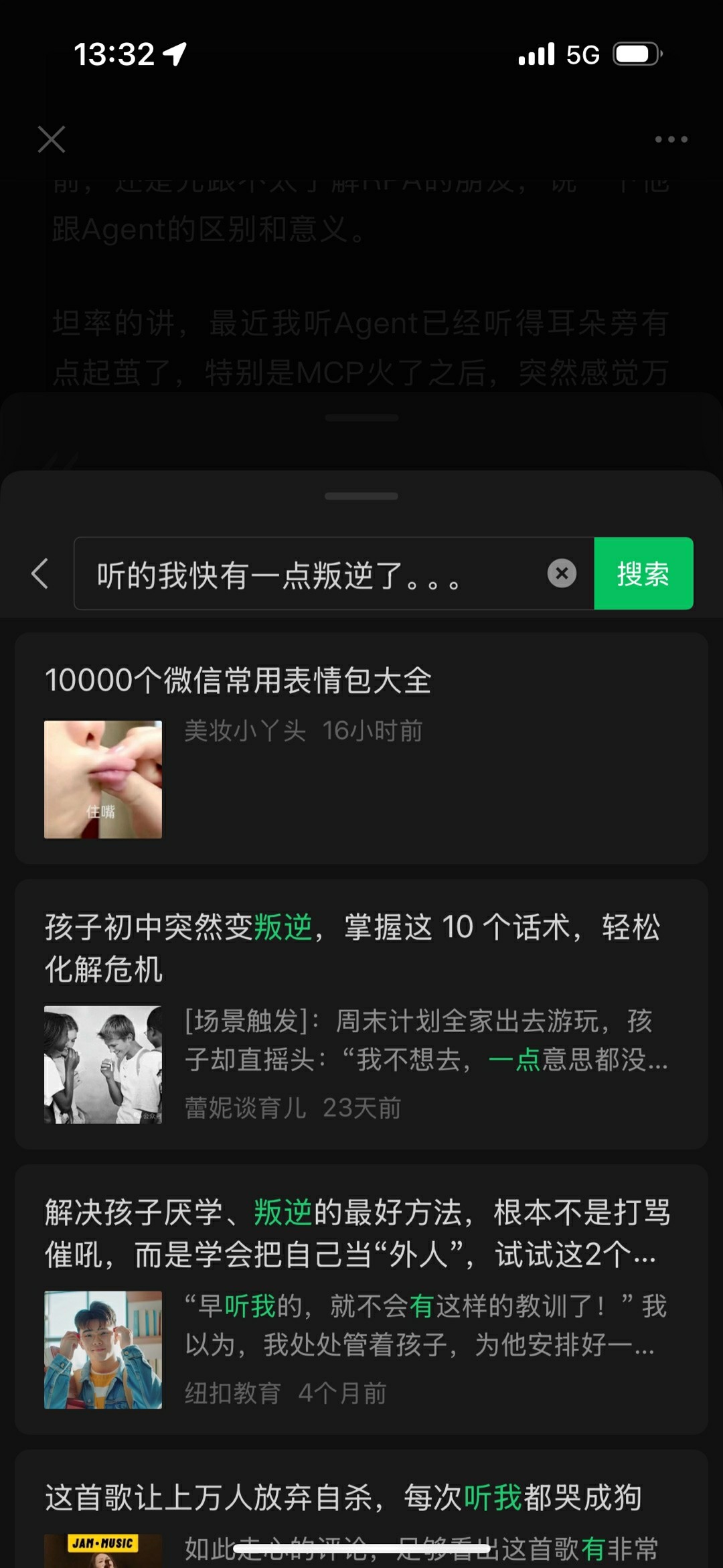
Task: Tap the sheet's drag handle above search
Action: pyautogui.click(x=361, y=496)
